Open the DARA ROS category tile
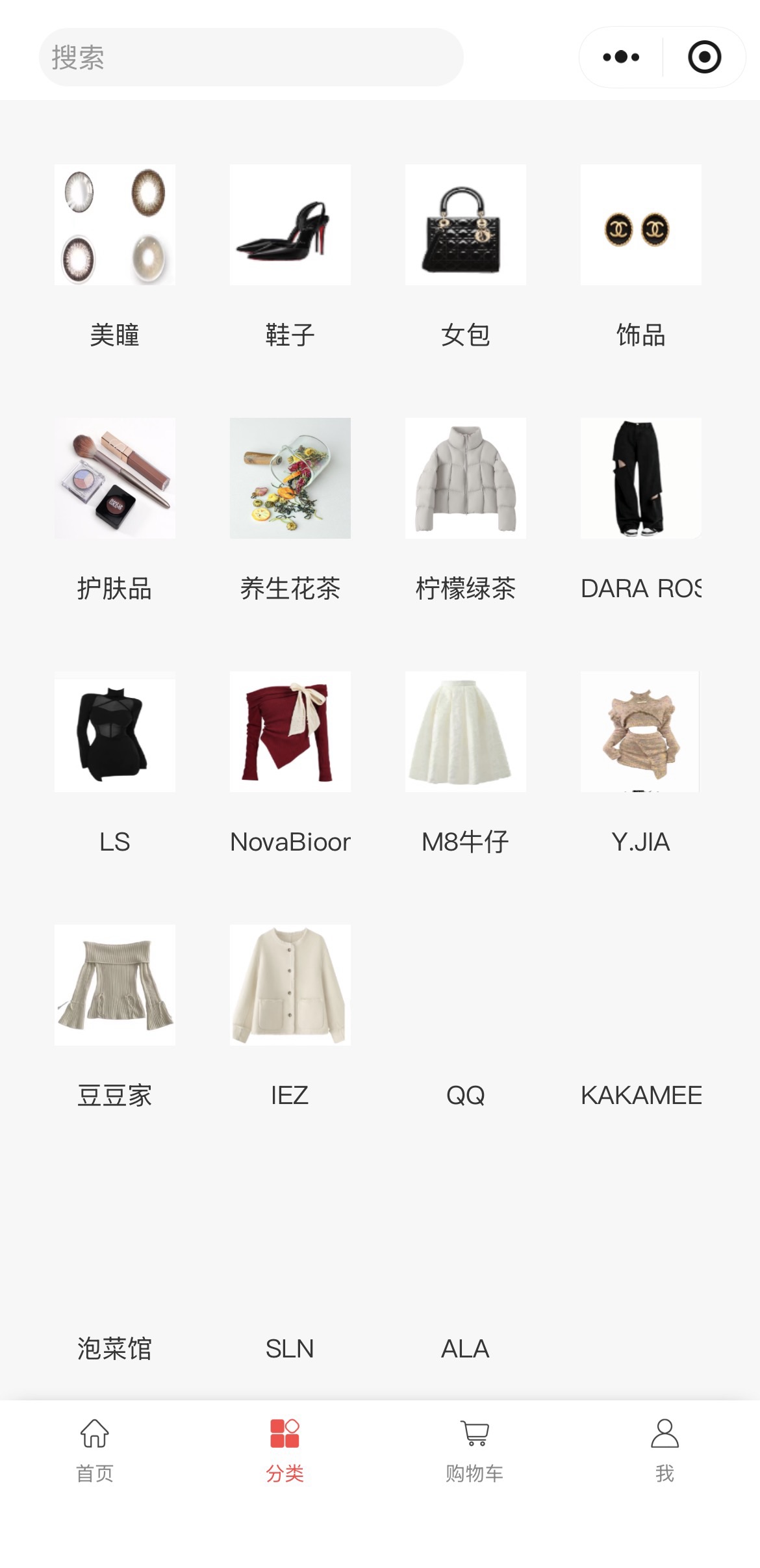Viewport: 760px width, 1568px height. 641,478
